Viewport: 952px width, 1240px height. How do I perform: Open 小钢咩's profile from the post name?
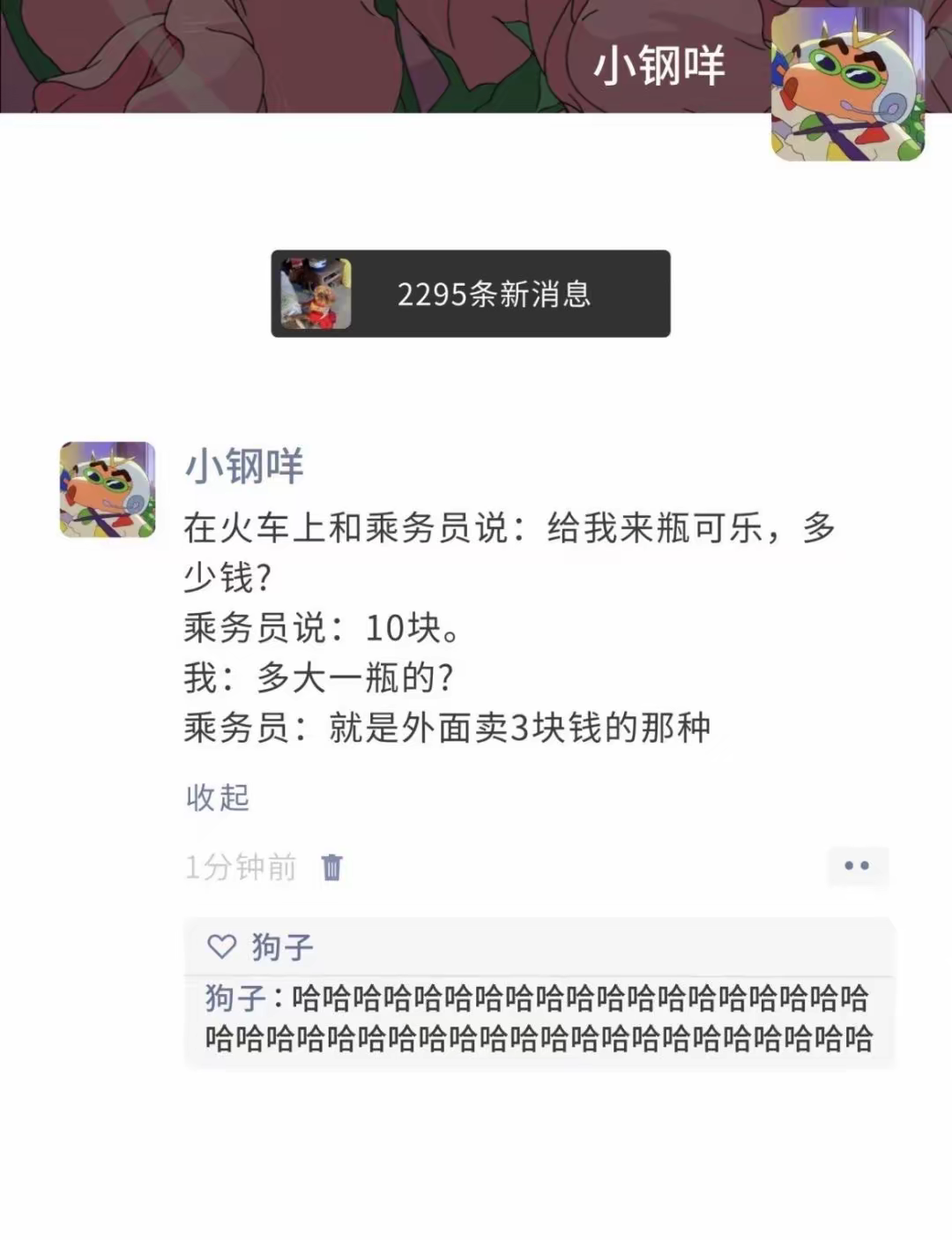tap(244, 466)
